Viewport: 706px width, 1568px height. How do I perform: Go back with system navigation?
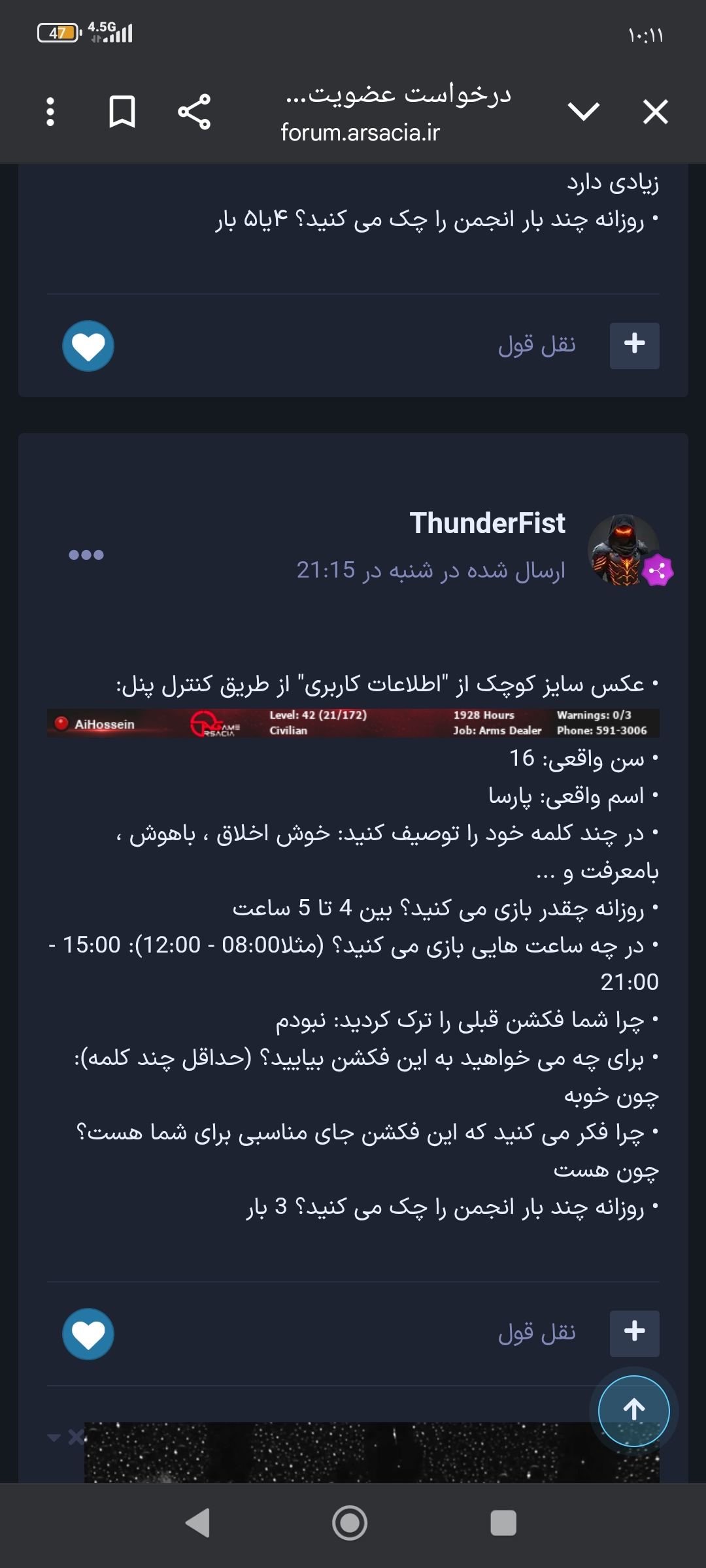[198, 1523]
